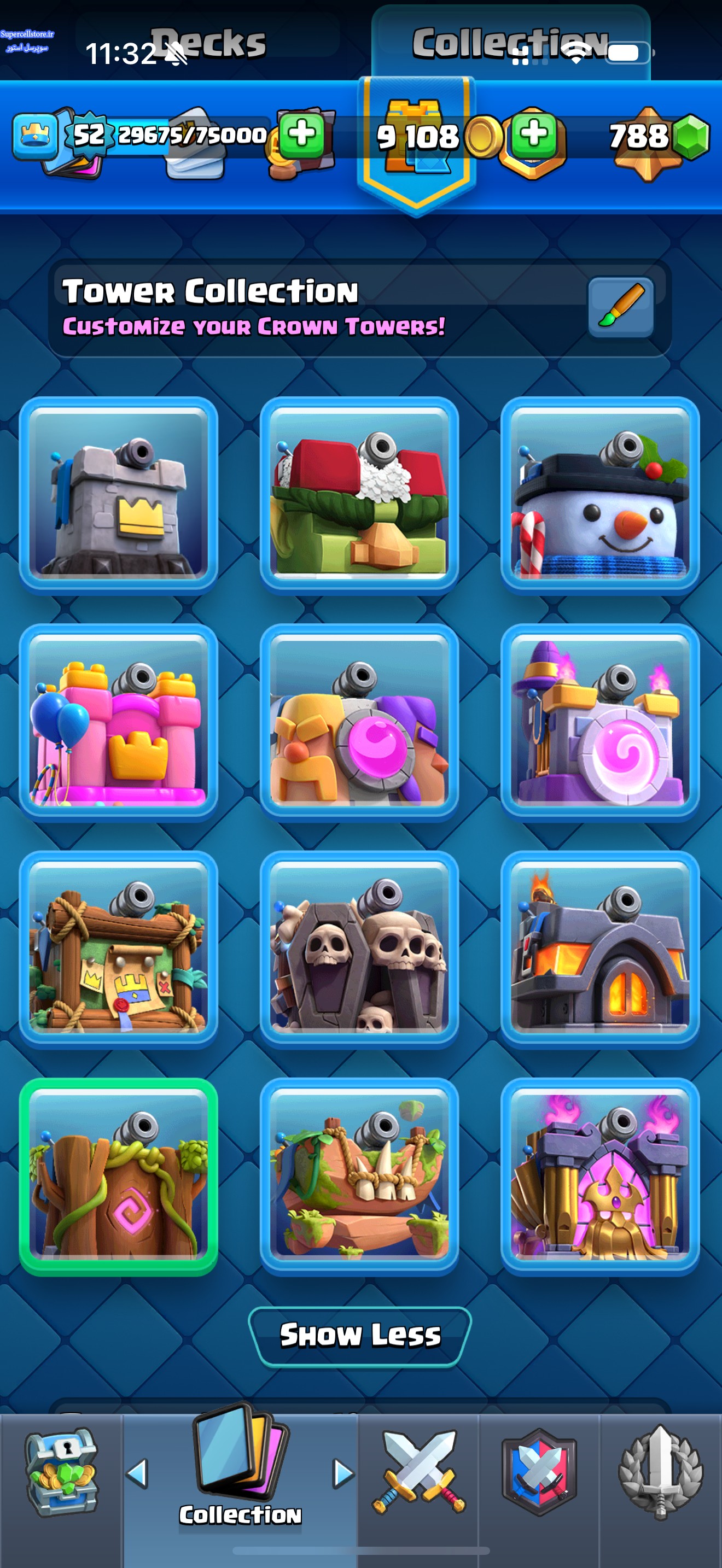Collapse the list with Show Less
Image resolution: width=722 pixels, height=1568 pixels.
(x=359, y=1336)
